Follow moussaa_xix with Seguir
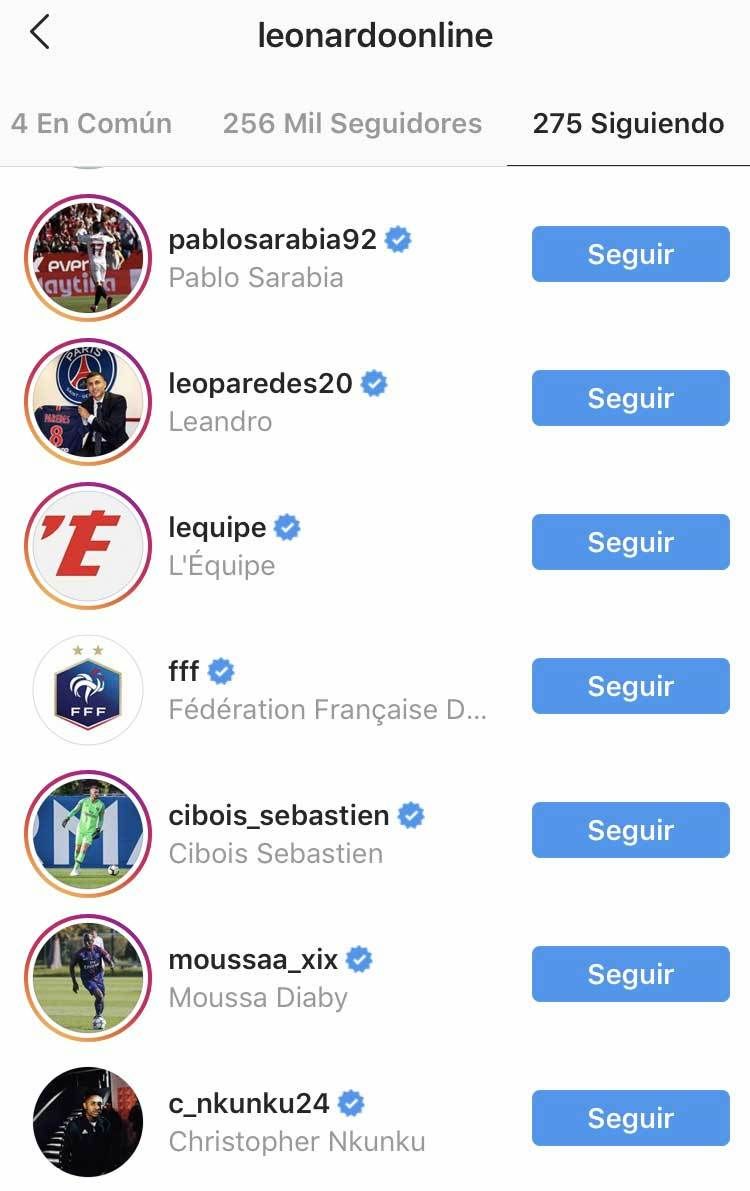 630,975
